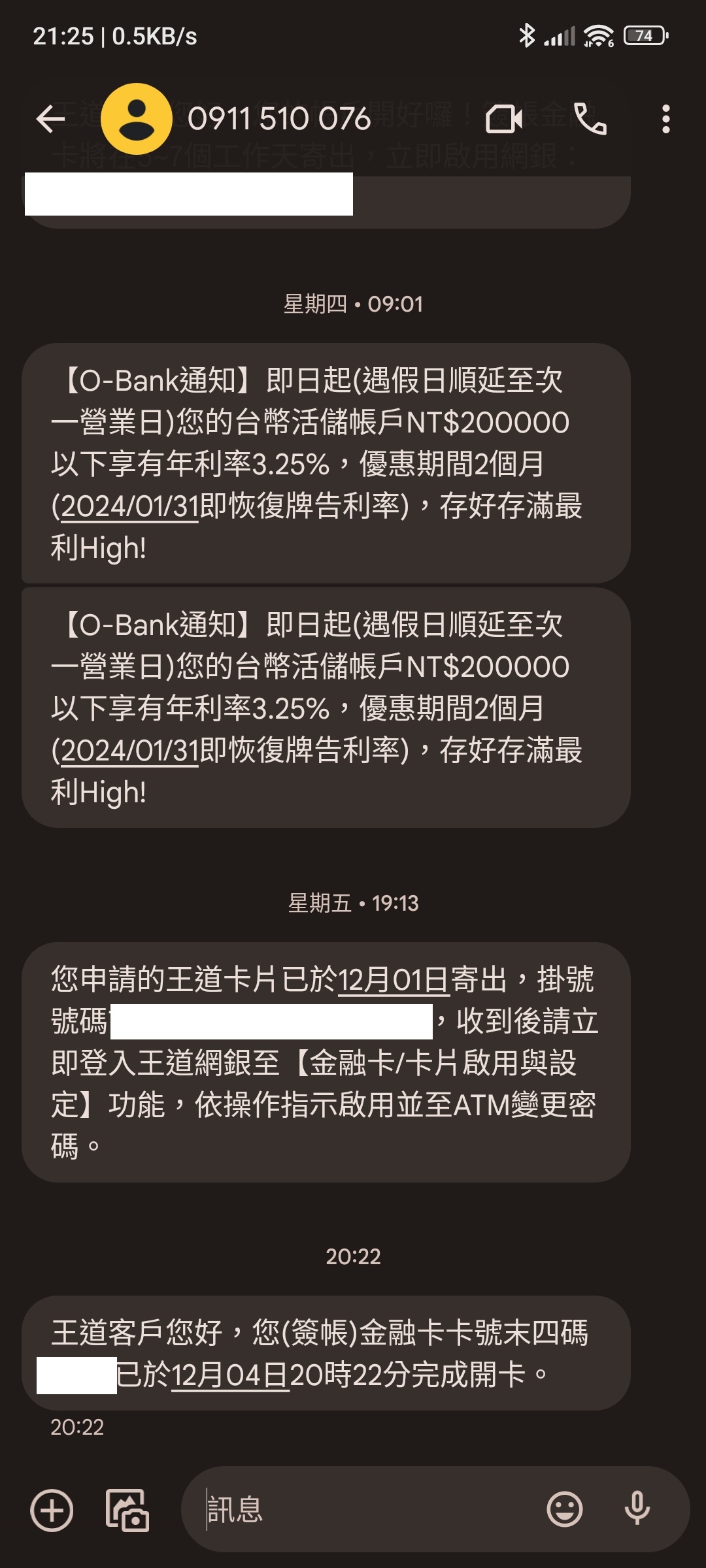The width and height of the screenshot is (706, 1568).
Task: Open contact avatar for 0911 510 076
Action: (137, 119)
